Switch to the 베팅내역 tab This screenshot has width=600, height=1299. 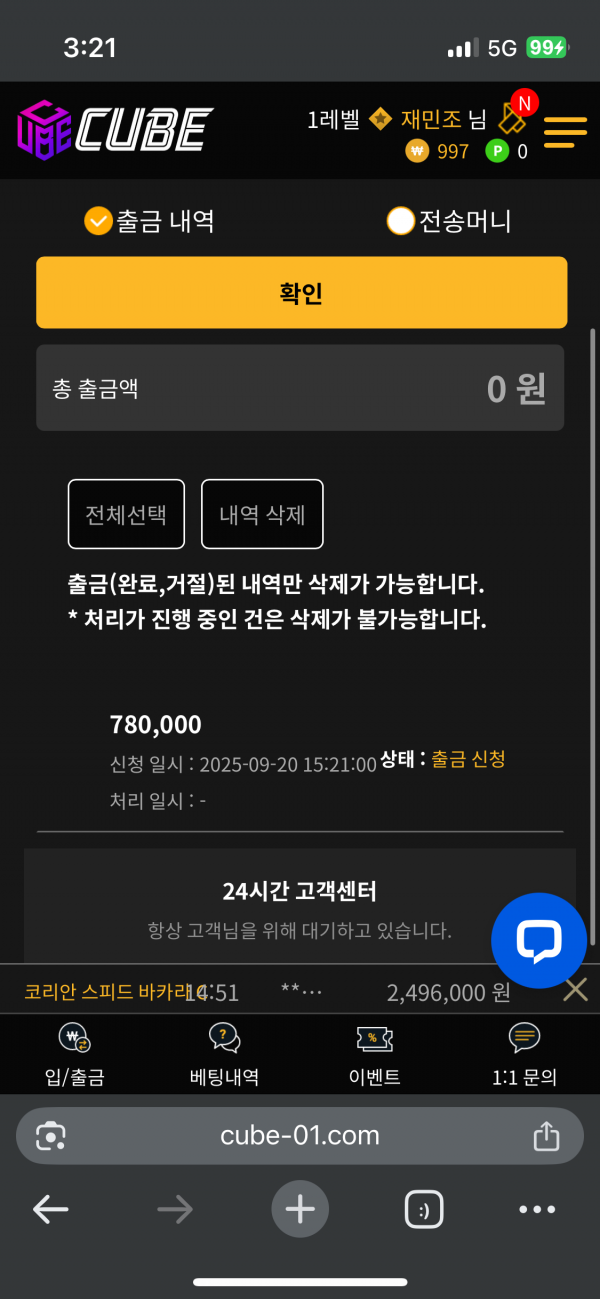point(224,1055)
